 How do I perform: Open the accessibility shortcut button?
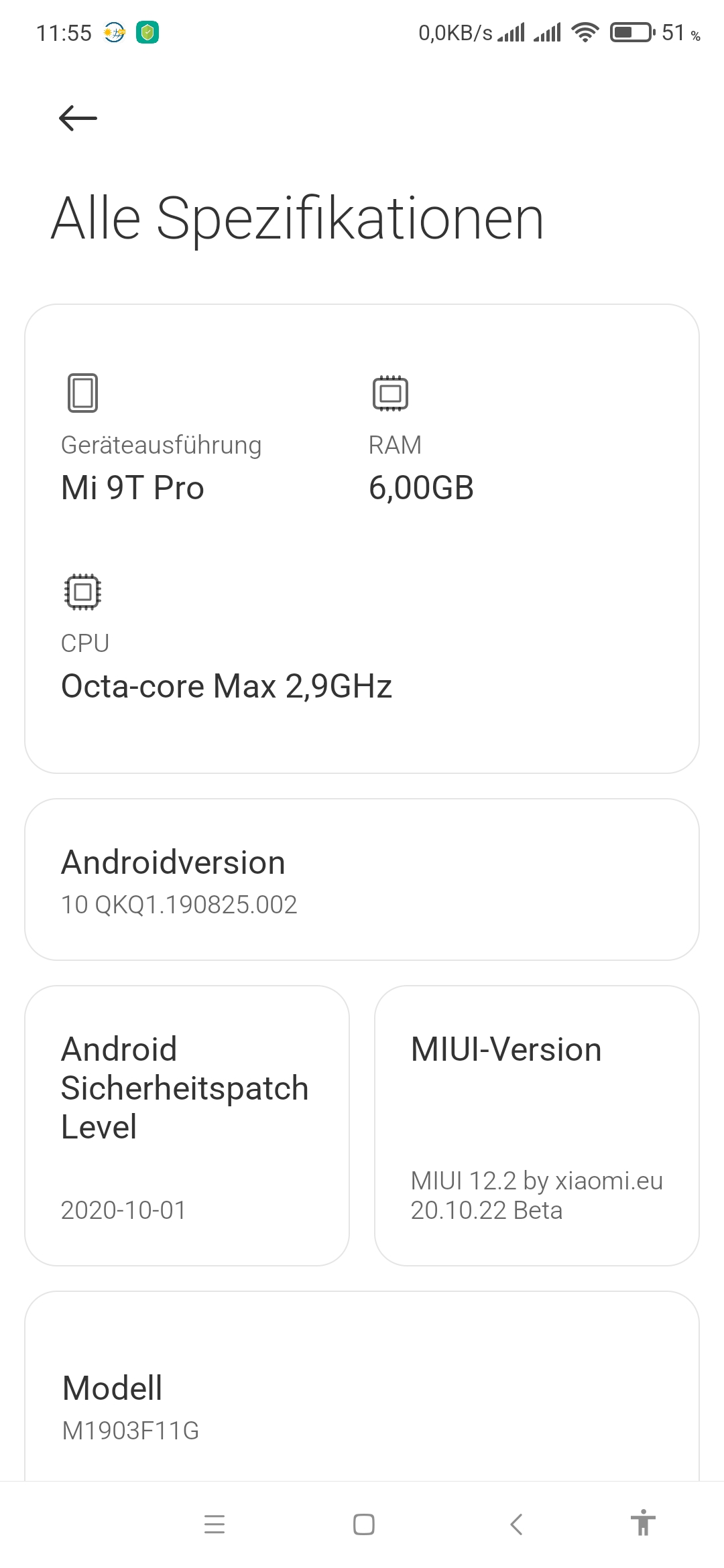coord(643,1522)
